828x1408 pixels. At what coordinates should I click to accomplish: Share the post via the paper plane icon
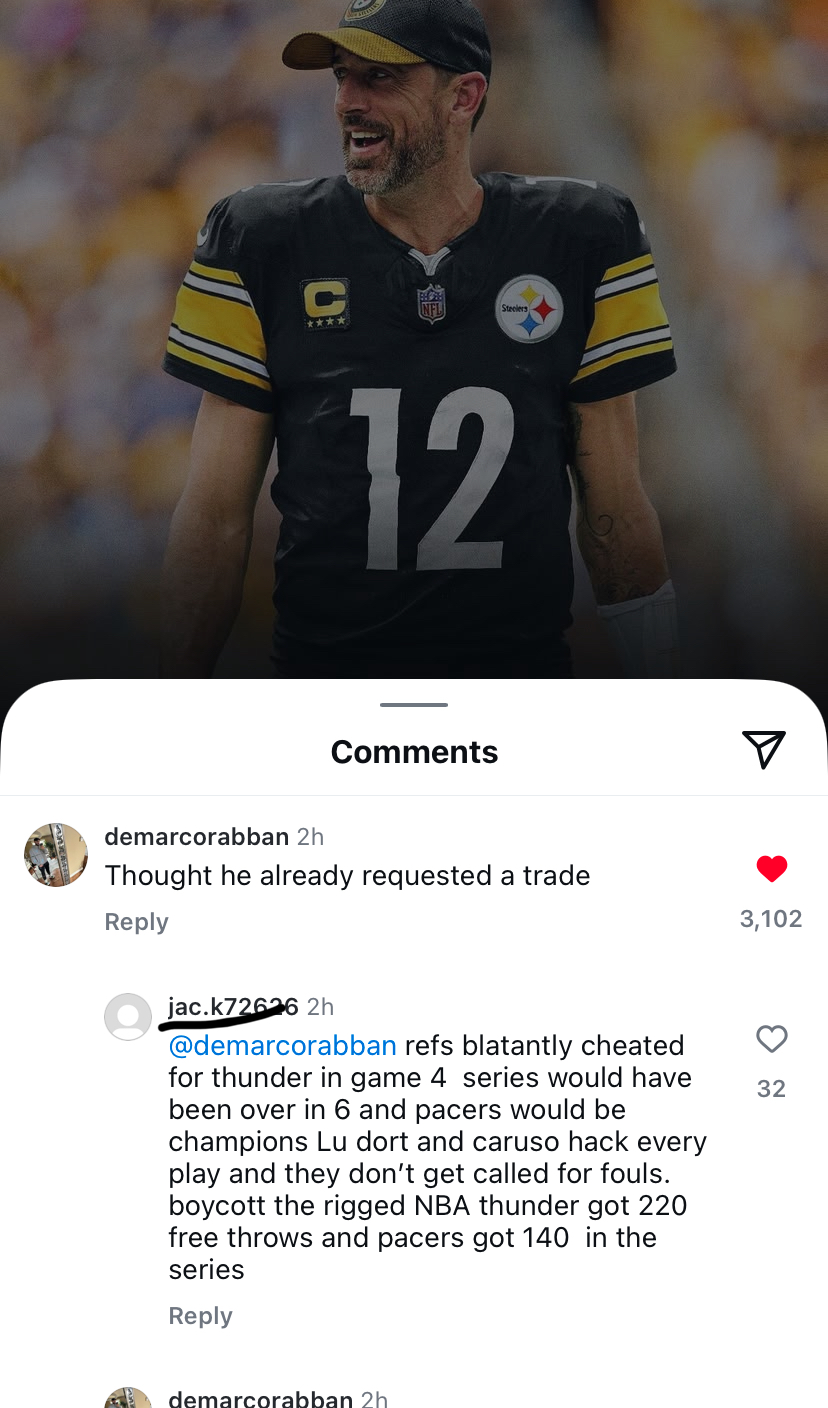(764, 750)
